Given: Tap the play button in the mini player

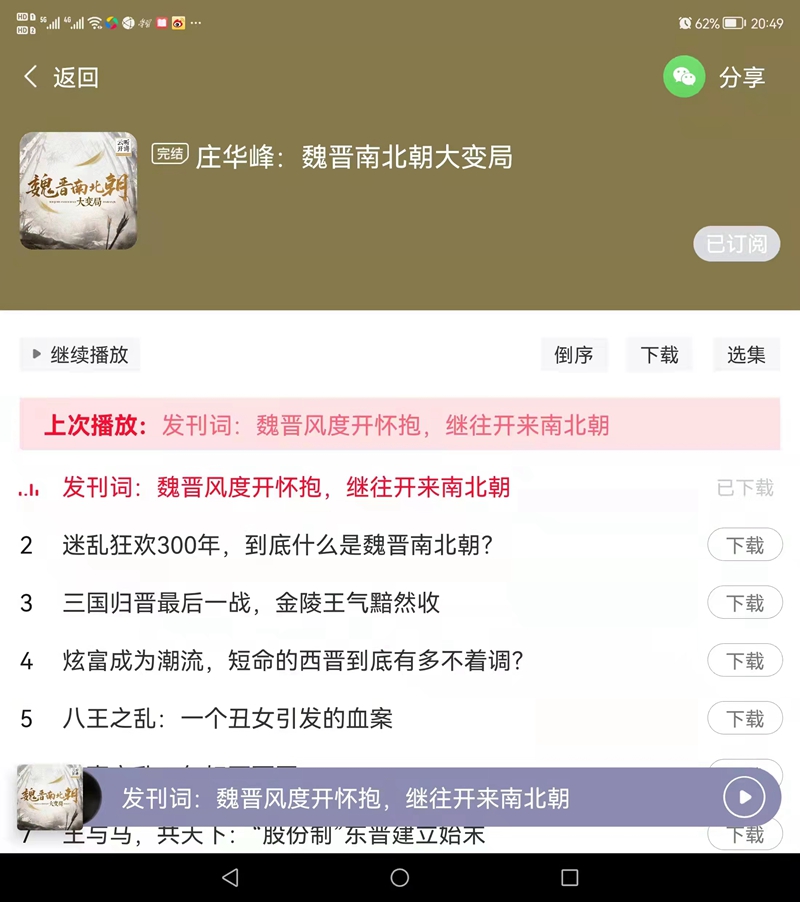Looking at the screenshot, I should 744,797.
